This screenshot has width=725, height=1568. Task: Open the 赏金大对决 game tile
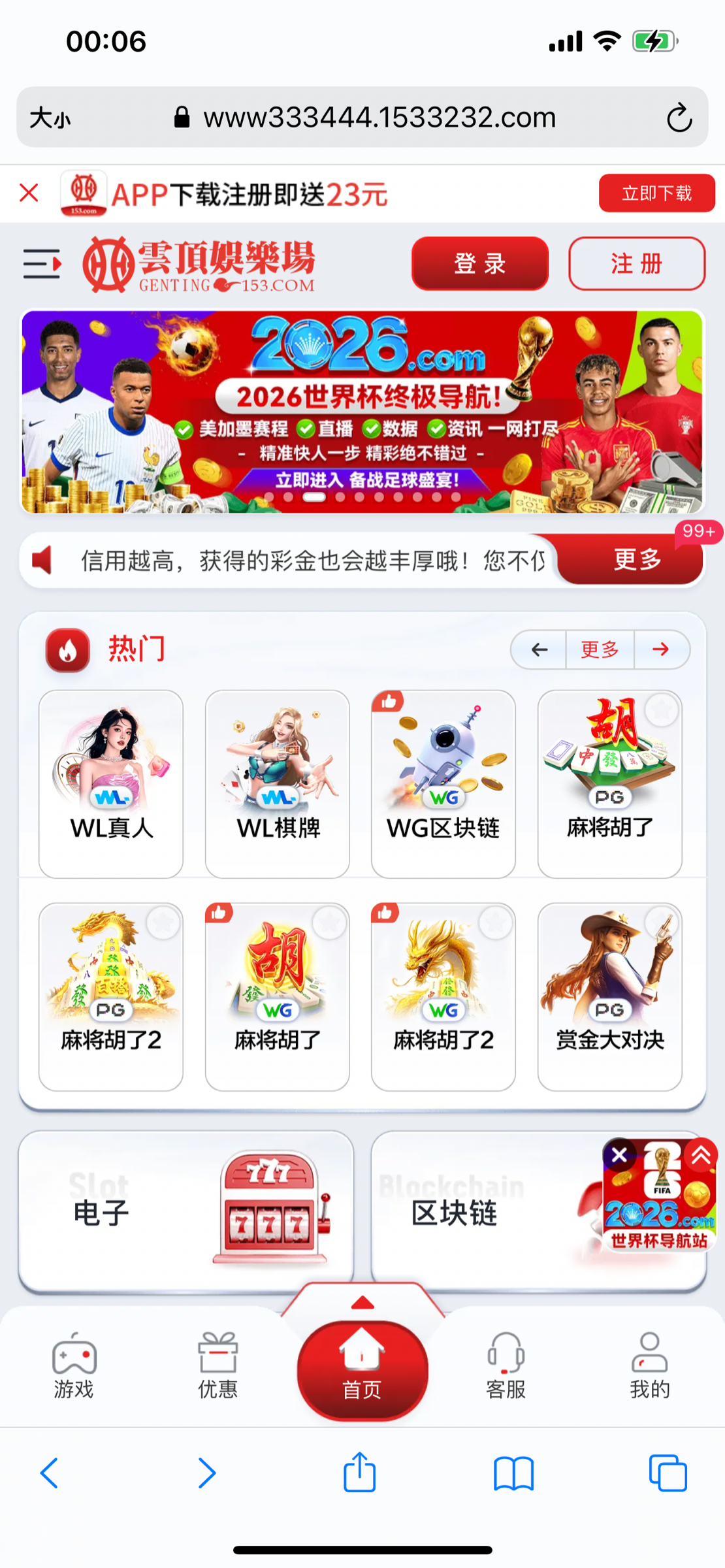pos(609,996)
